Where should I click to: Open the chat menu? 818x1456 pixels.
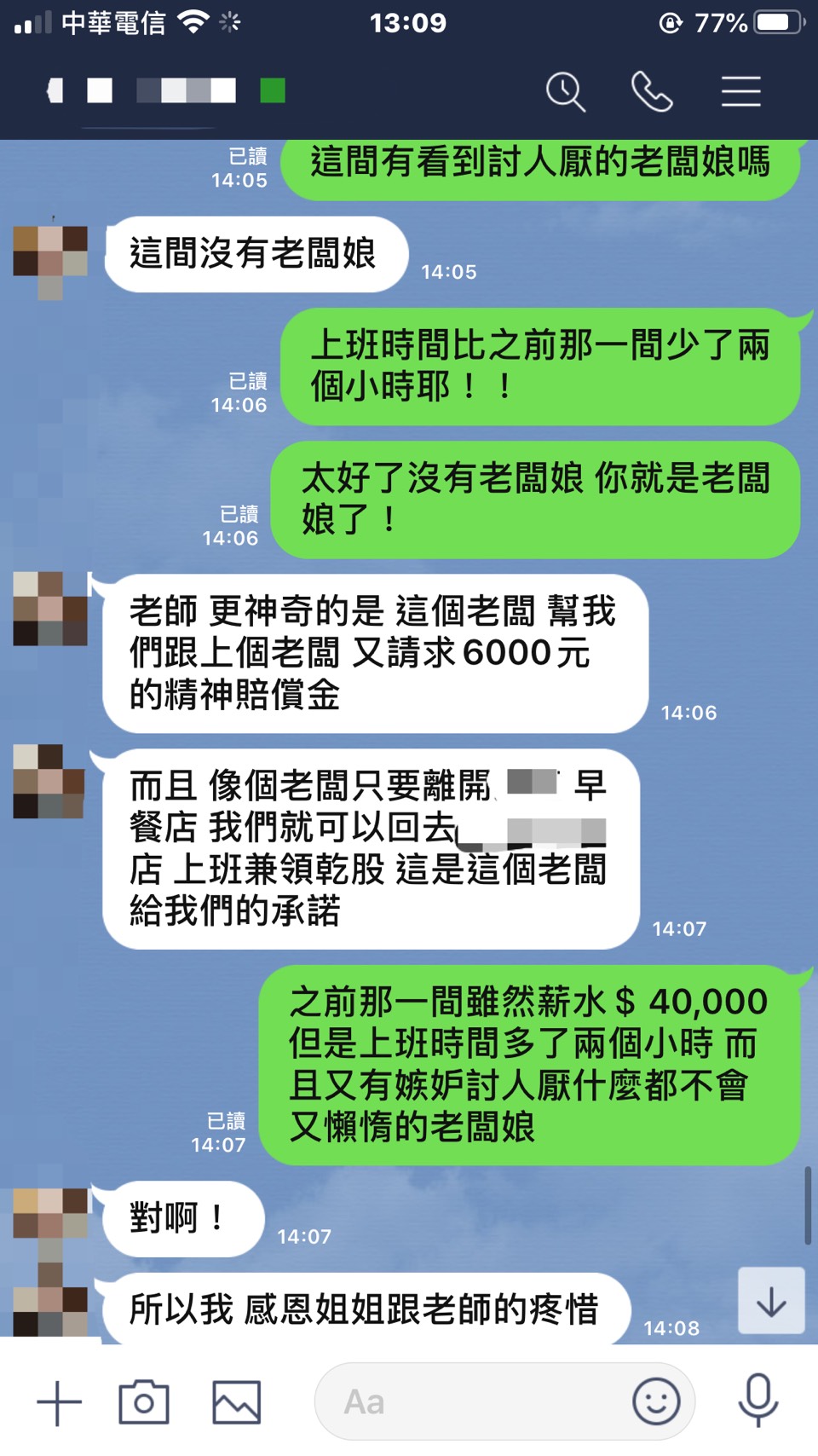(x=740, y=91)
